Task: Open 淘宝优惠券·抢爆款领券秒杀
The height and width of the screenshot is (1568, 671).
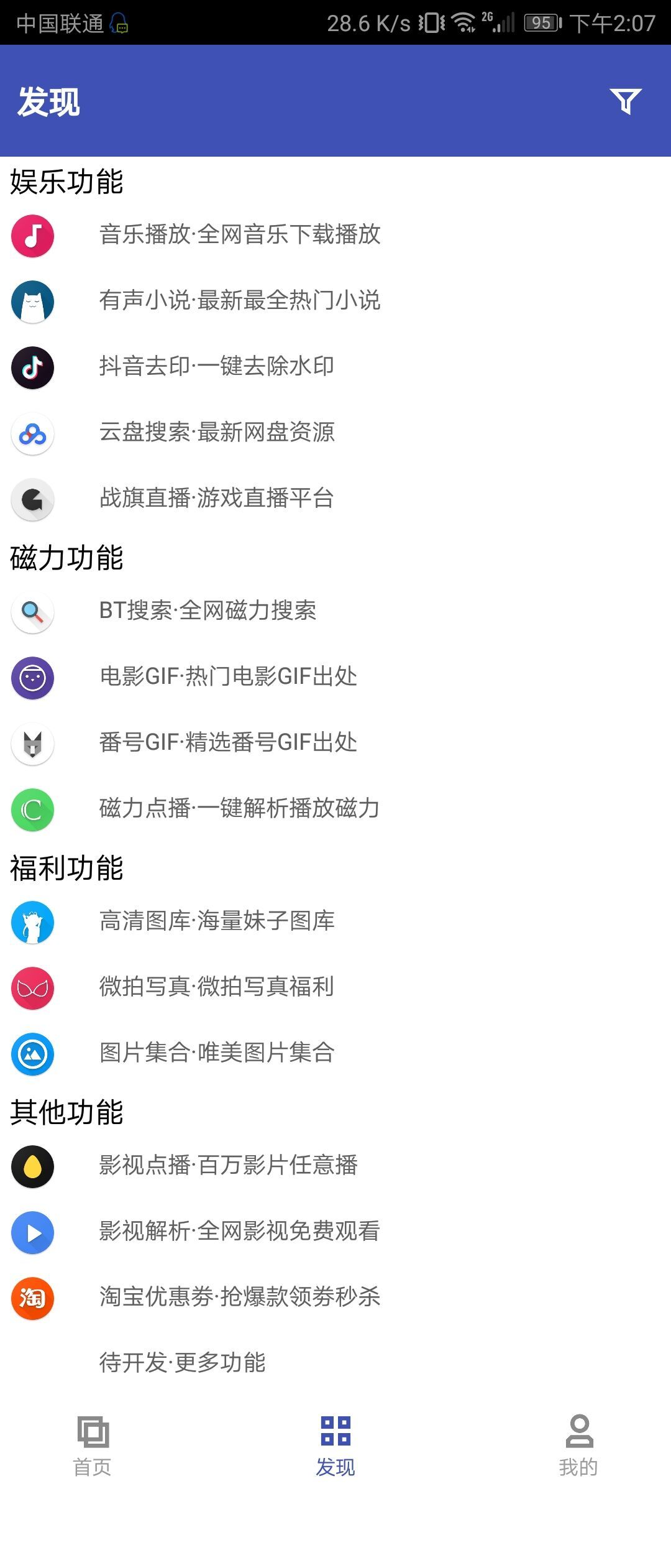Action: tap(240, 1298)
